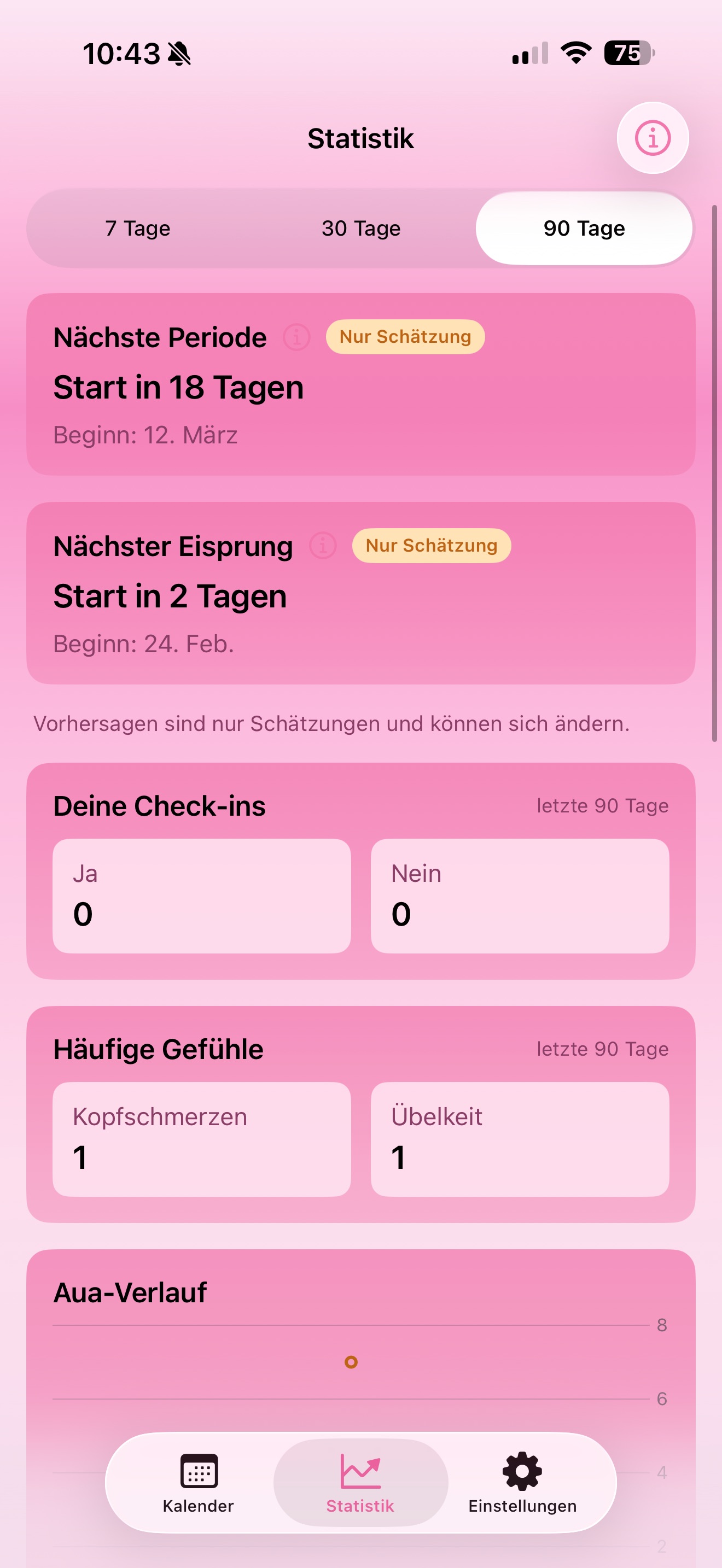The height and width of the screenshot is (1568, 722).
Task: Tap the info icon next to Nächste Periode
Action: tap(296, 337)
